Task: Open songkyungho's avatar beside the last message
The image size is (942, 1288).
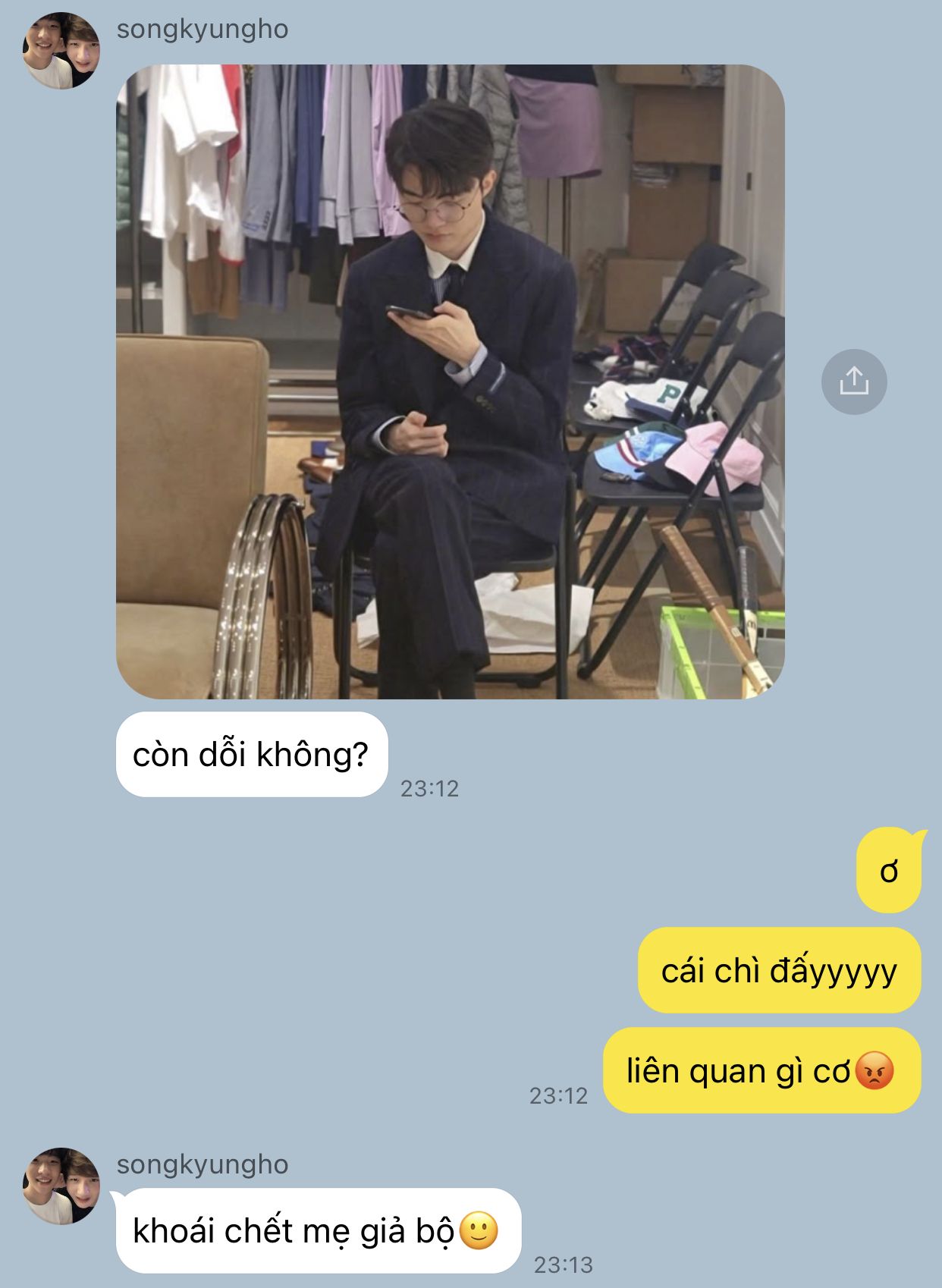Action: [61, 1186]
